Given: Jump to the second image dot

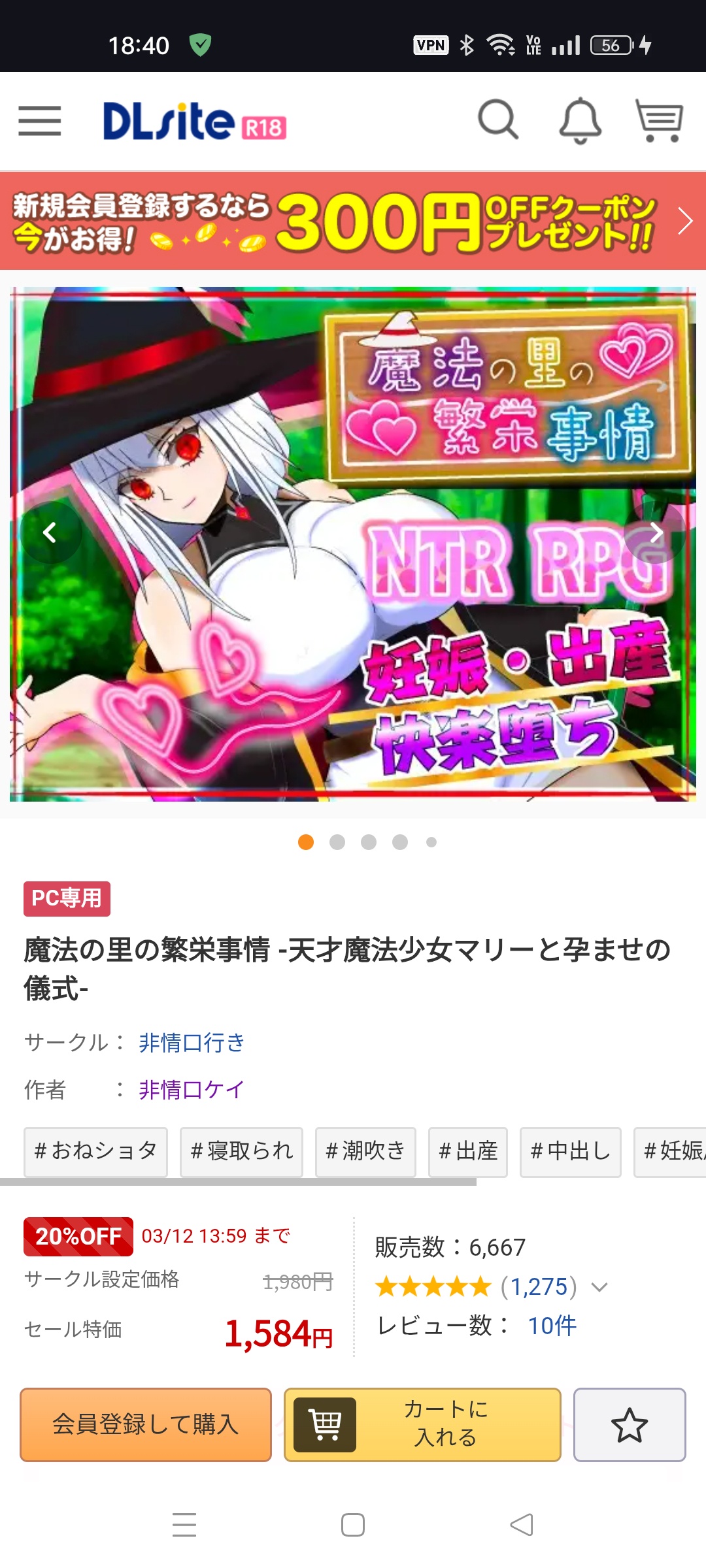Looking at the screenshot, I should [x=337, y=842].
